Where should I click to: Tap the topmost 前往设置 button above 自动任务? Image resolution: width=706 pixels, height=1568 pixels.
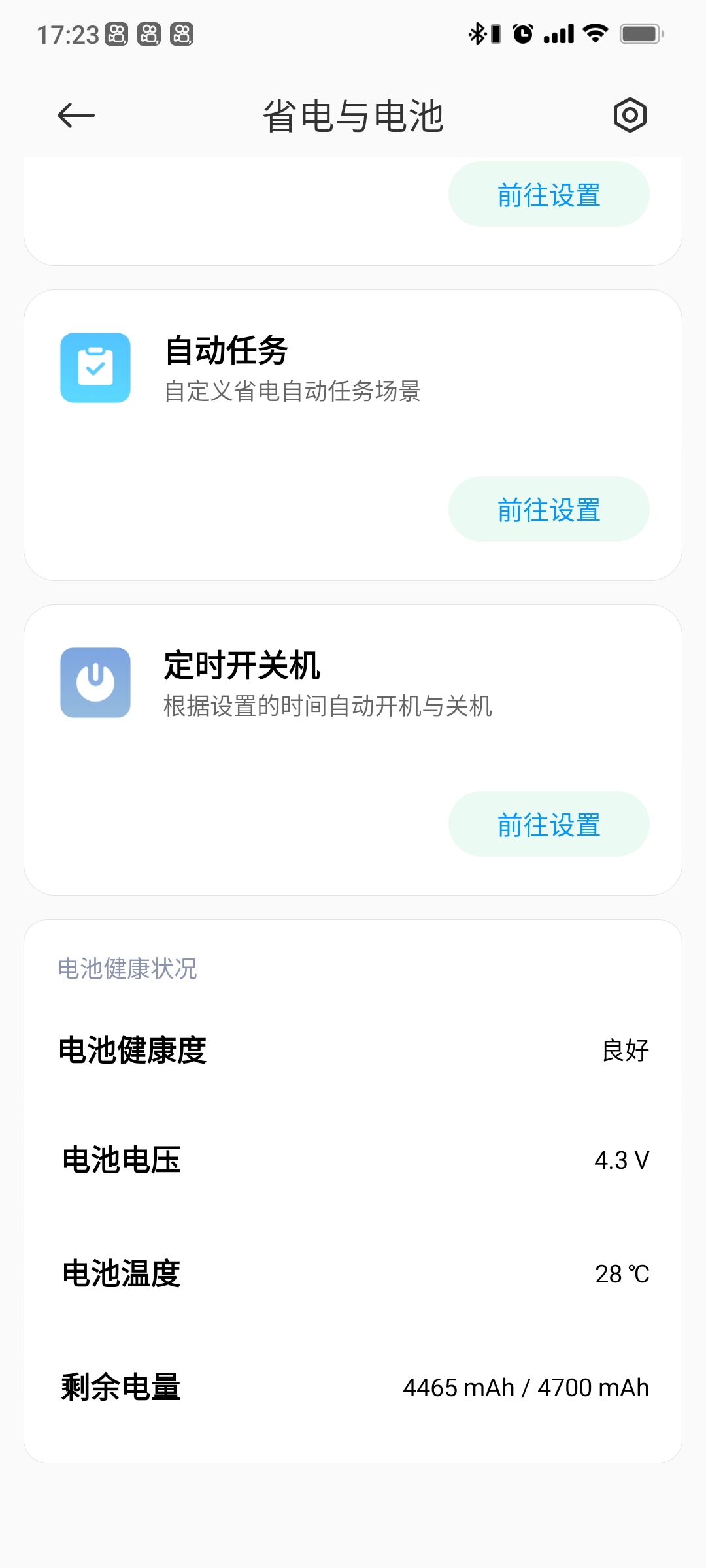coord(548,194)
